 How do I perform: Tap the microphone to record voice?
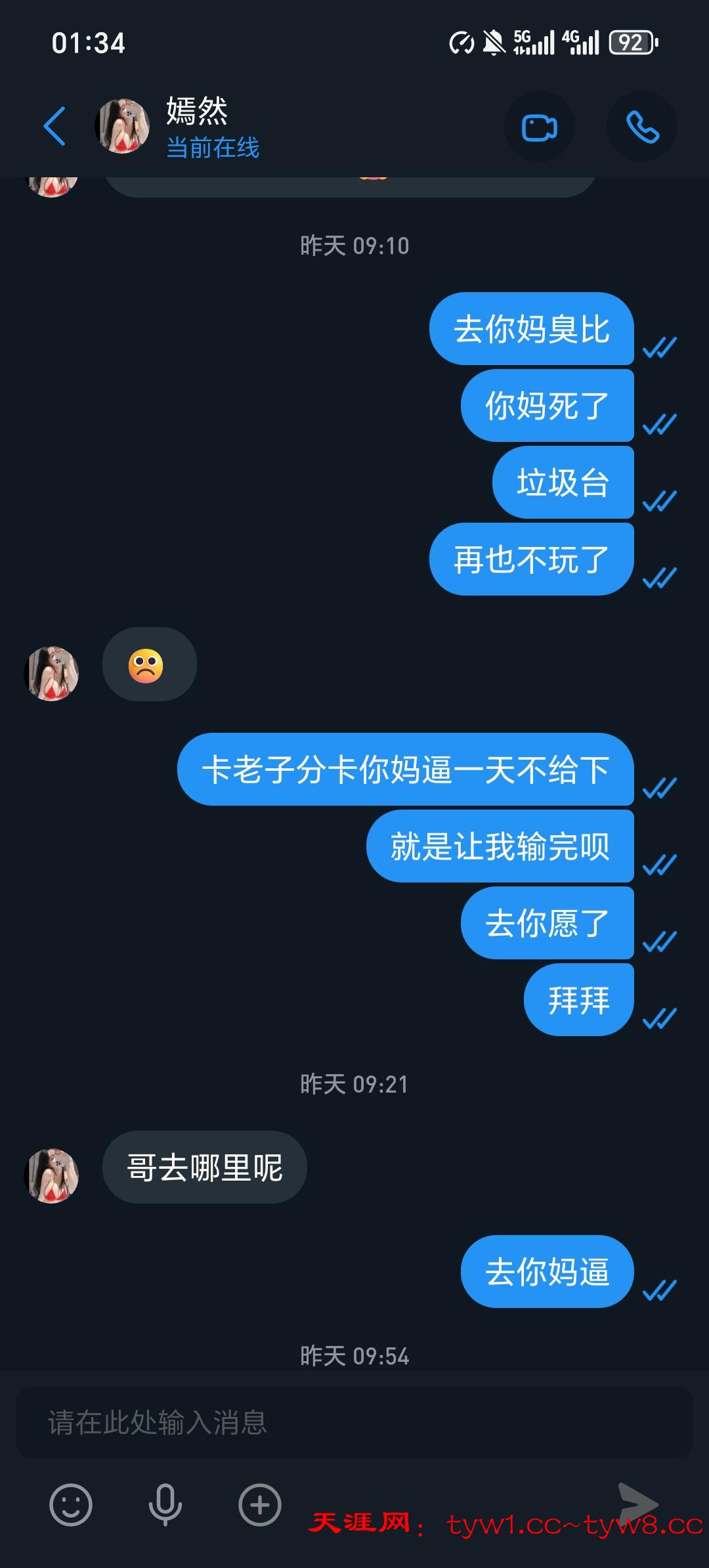[165, 1504]
